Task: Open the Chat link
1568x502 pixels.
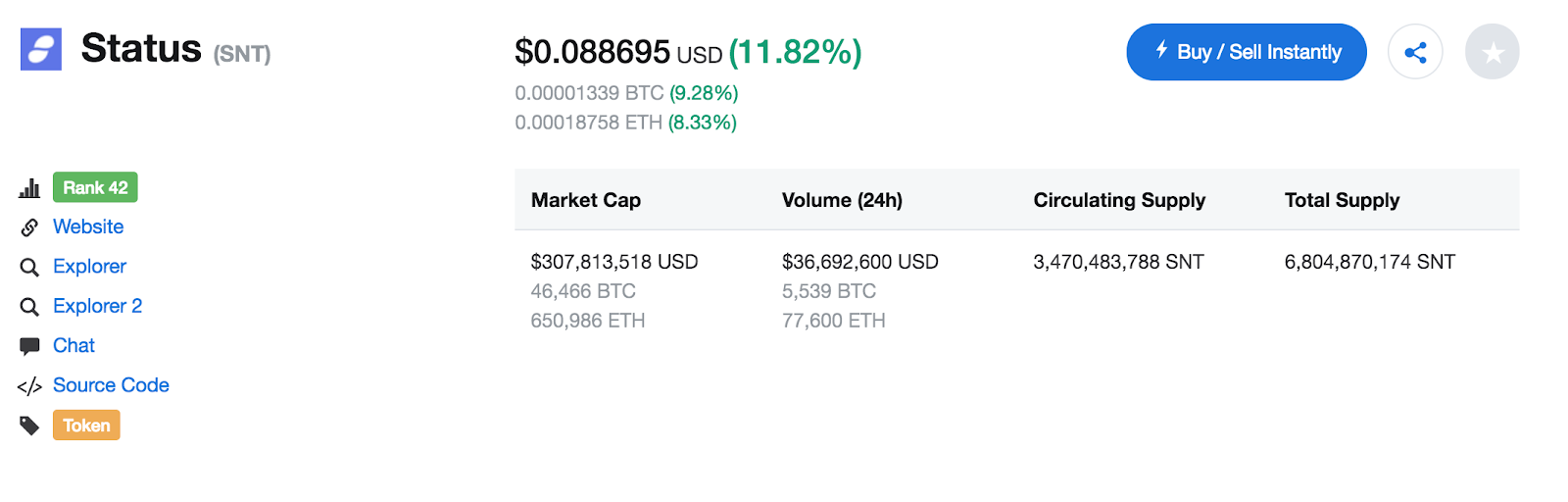Action: pyautogui.click(x=73, y=345)
